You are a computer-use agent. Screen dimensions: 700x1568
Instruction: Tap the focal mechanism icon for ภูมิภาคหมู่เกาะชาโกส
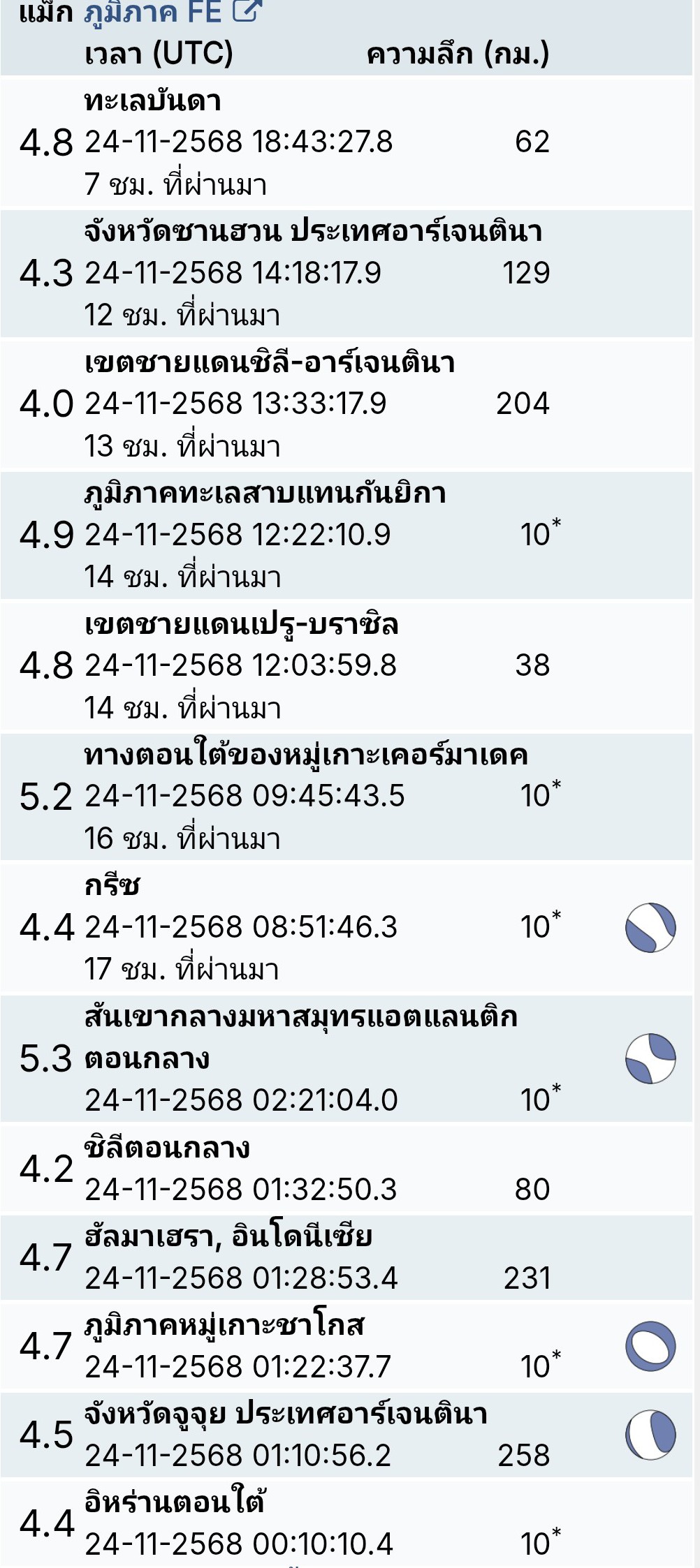[x=650, y=1345]
